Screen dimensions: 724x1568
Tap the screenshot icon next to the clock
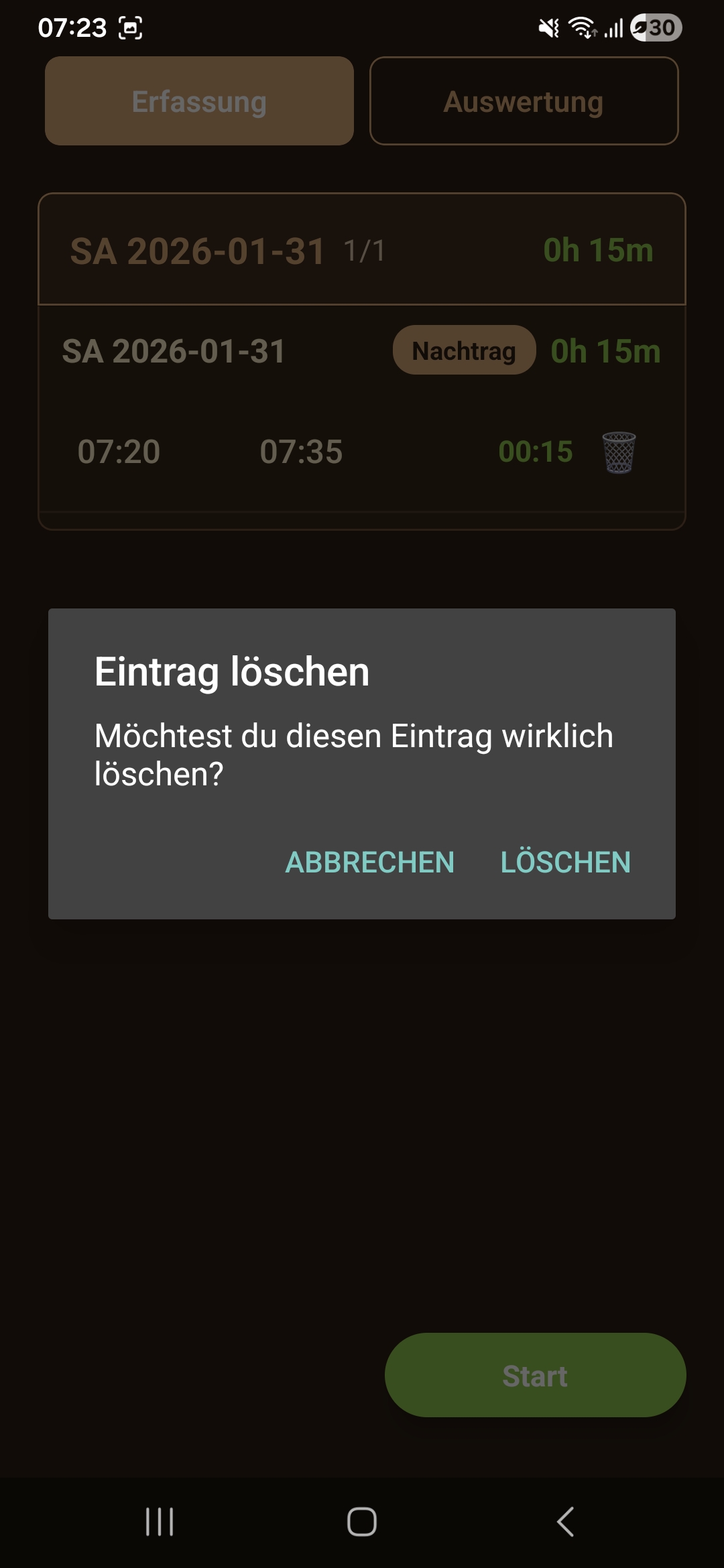point(131,28)
